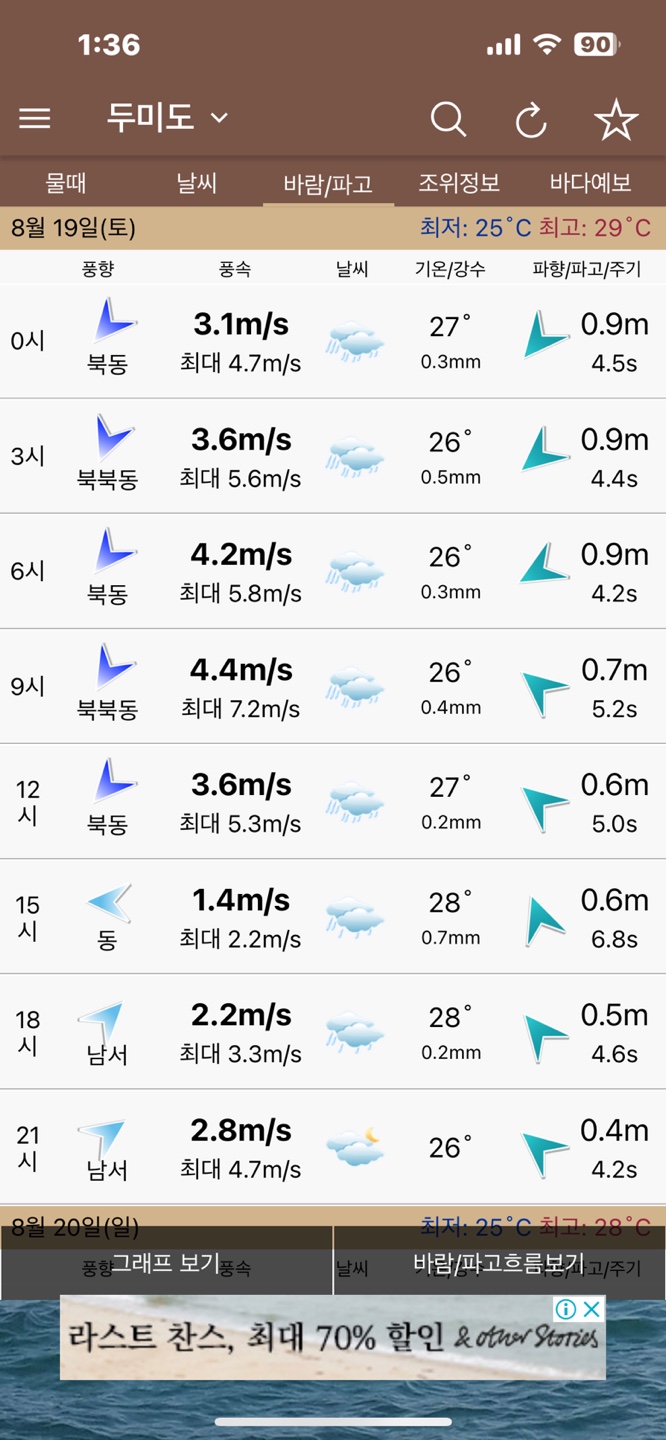Open the search magnifier
This screenshot has width=666, height=1440.
point(448,119)
